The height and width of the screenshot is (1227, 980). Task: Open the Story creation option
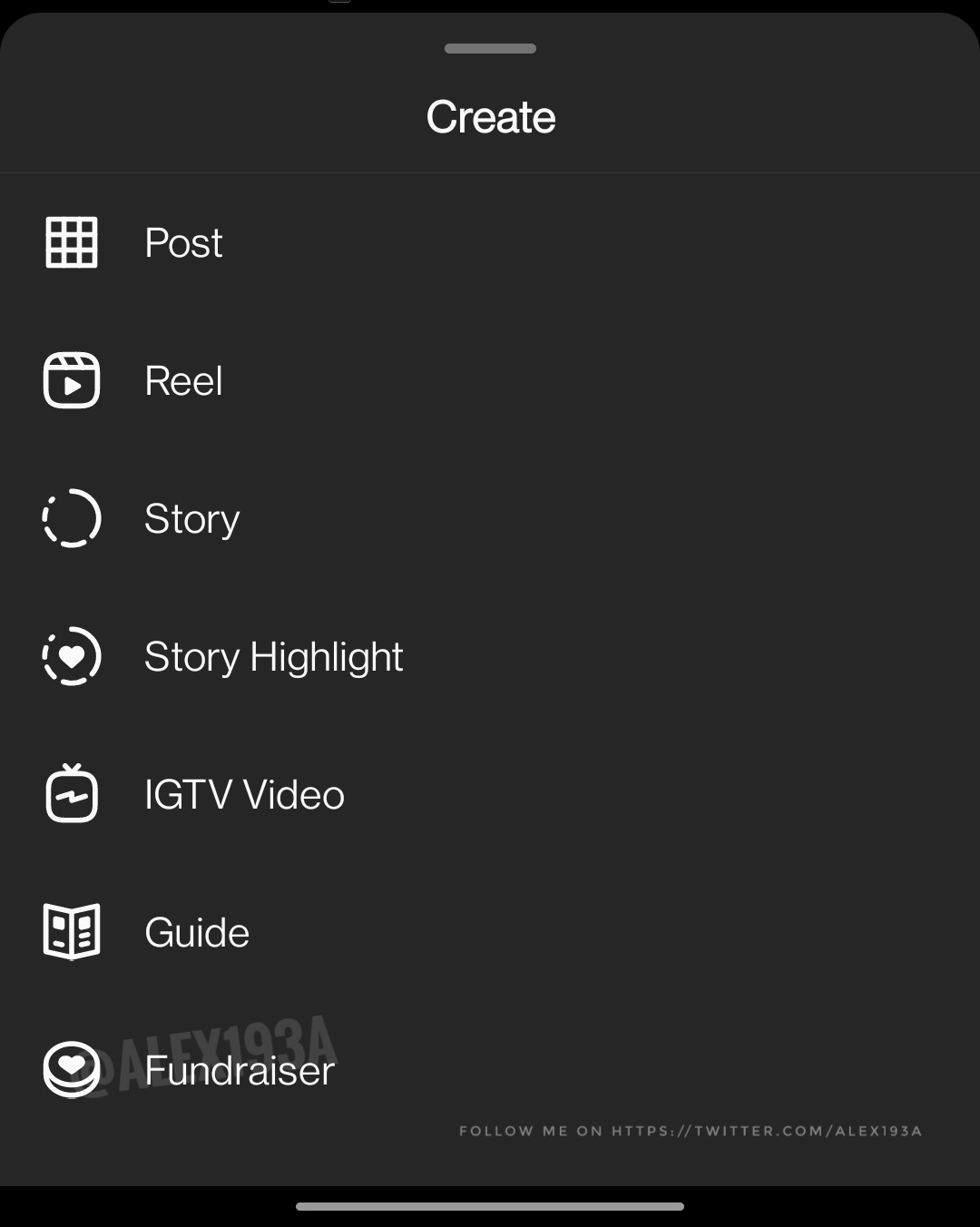(191, 519)
